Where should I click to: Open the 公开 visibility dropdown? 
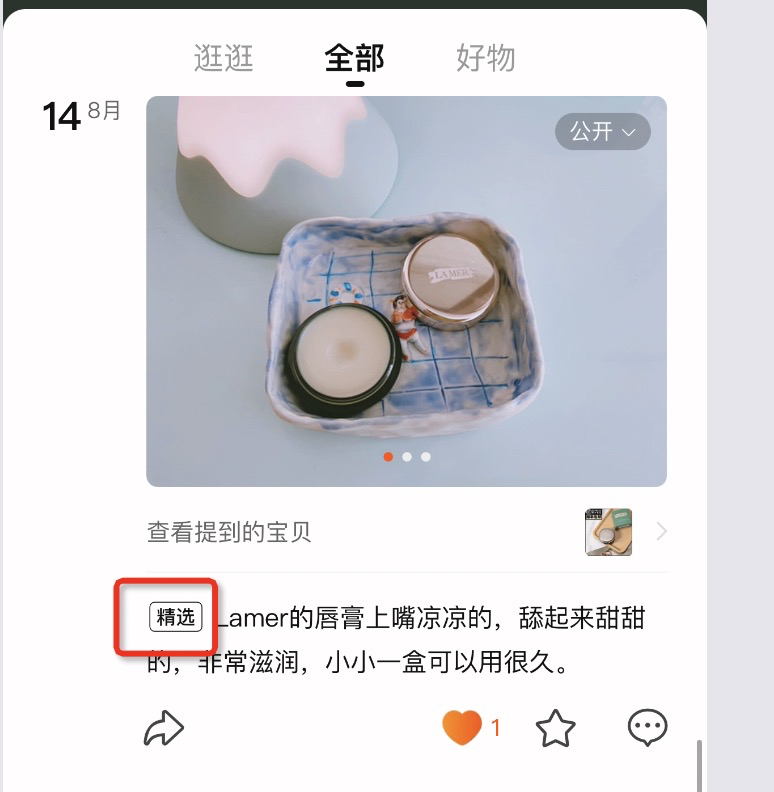[602, 132]
